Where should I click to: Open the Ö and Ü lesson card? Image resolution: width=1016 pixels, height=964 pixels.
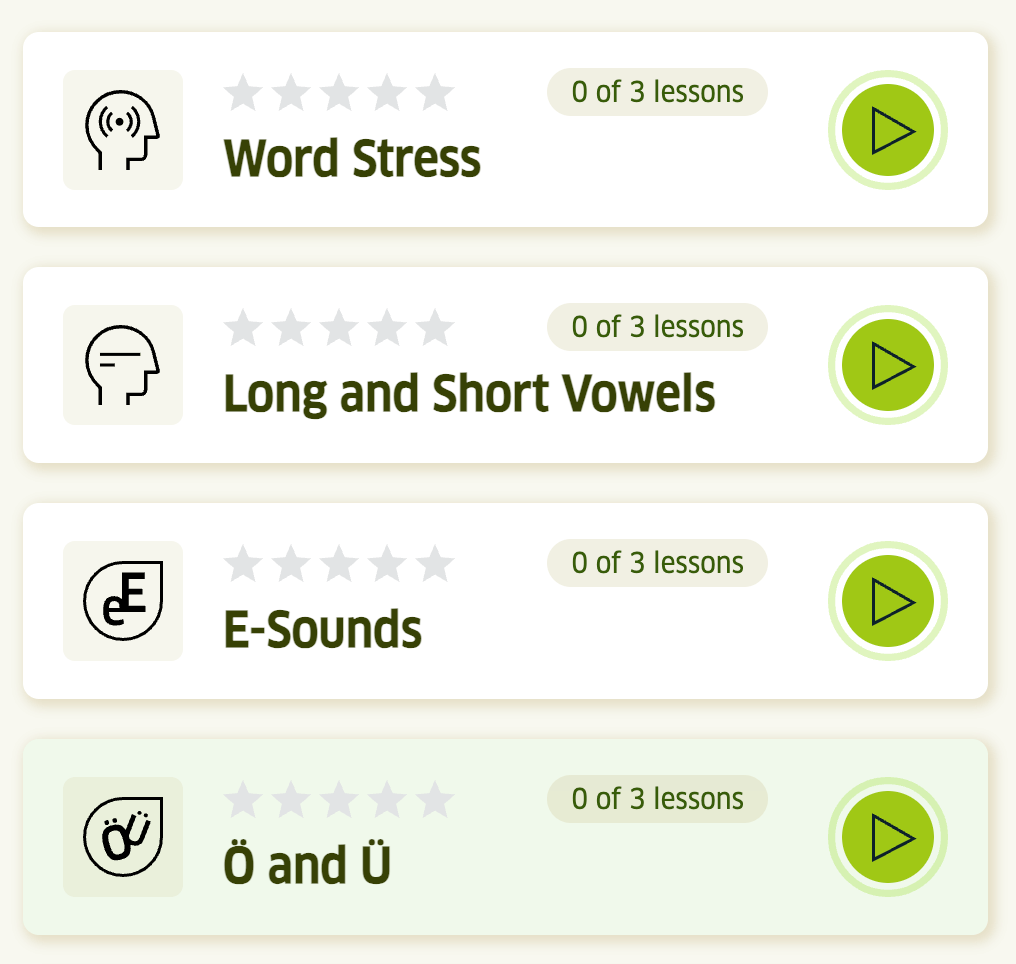pyautogui.click(x=306, y=865)
